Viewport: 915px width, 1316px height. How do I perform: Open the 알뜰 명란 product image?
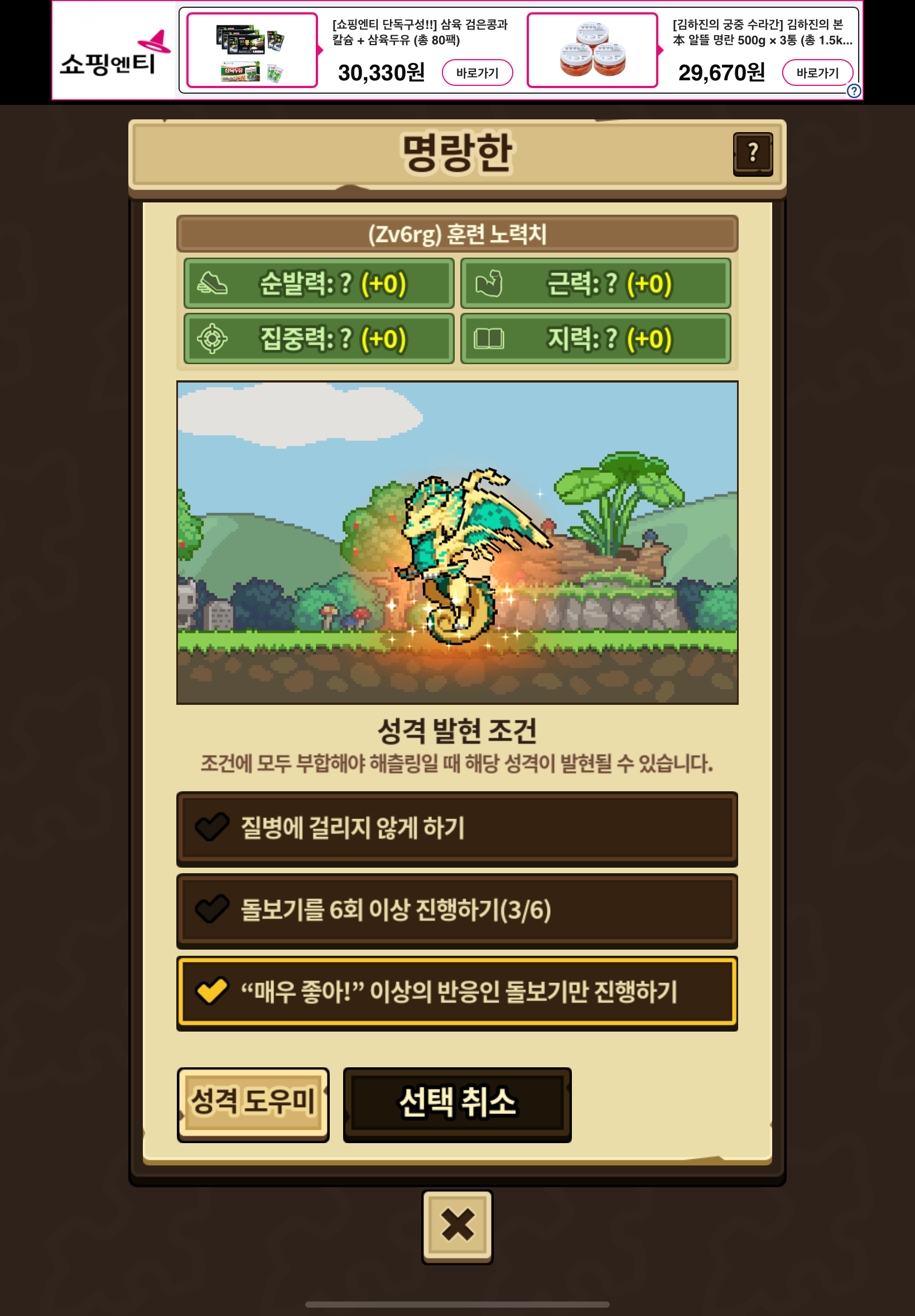point(591,50)
